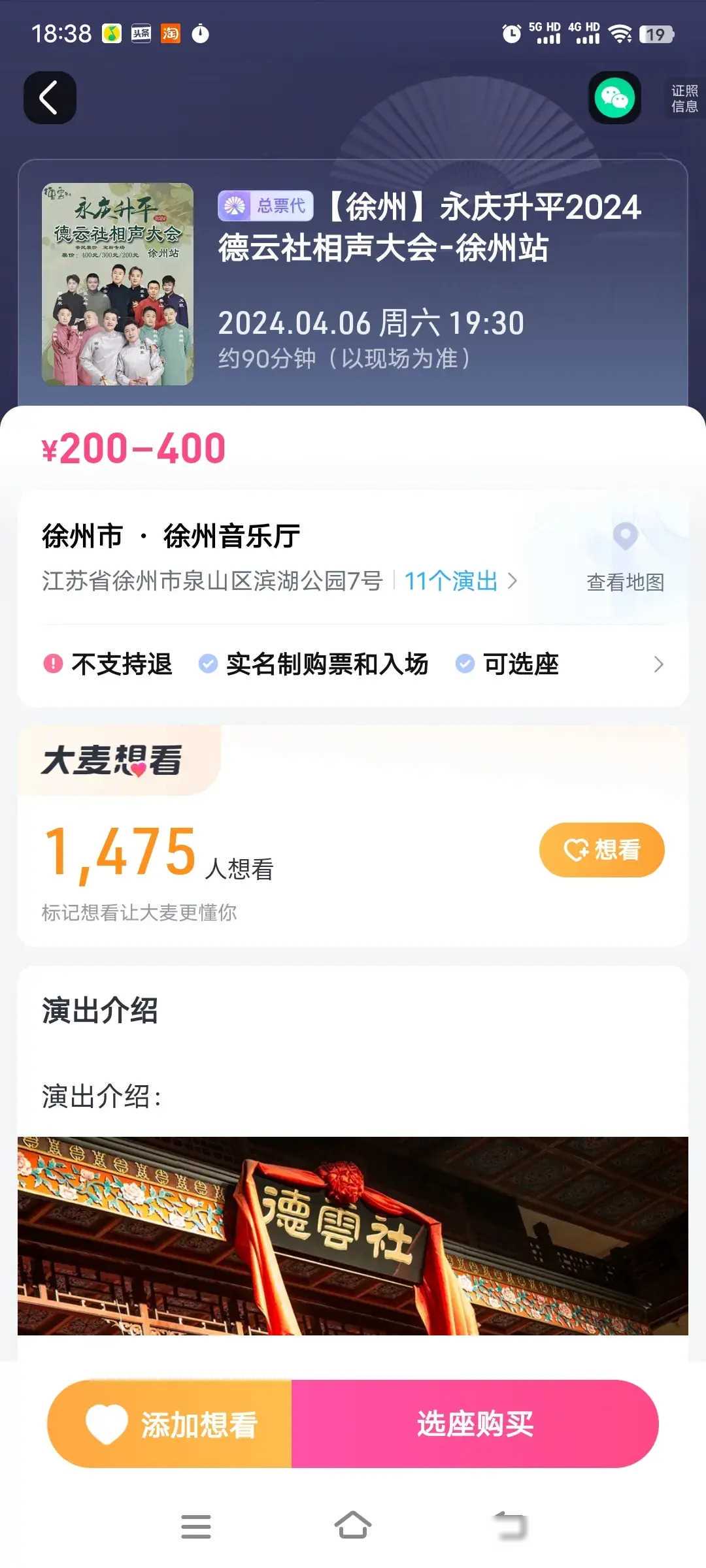Open the 德云社 introduction image
This screenshot has height=1568, width=706.
[x=353, y=1235]
